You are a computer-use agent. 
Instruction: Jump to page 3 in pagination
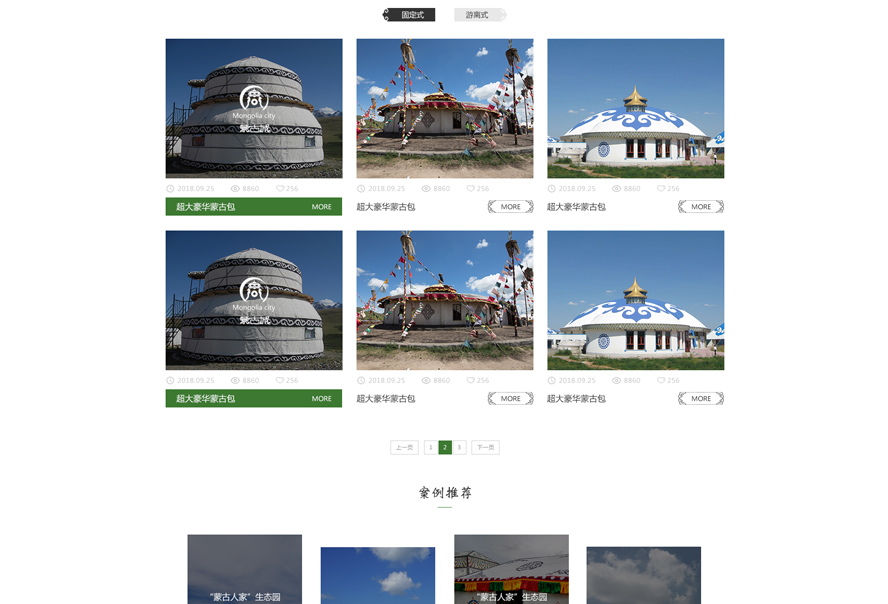(x=460, y=448)
